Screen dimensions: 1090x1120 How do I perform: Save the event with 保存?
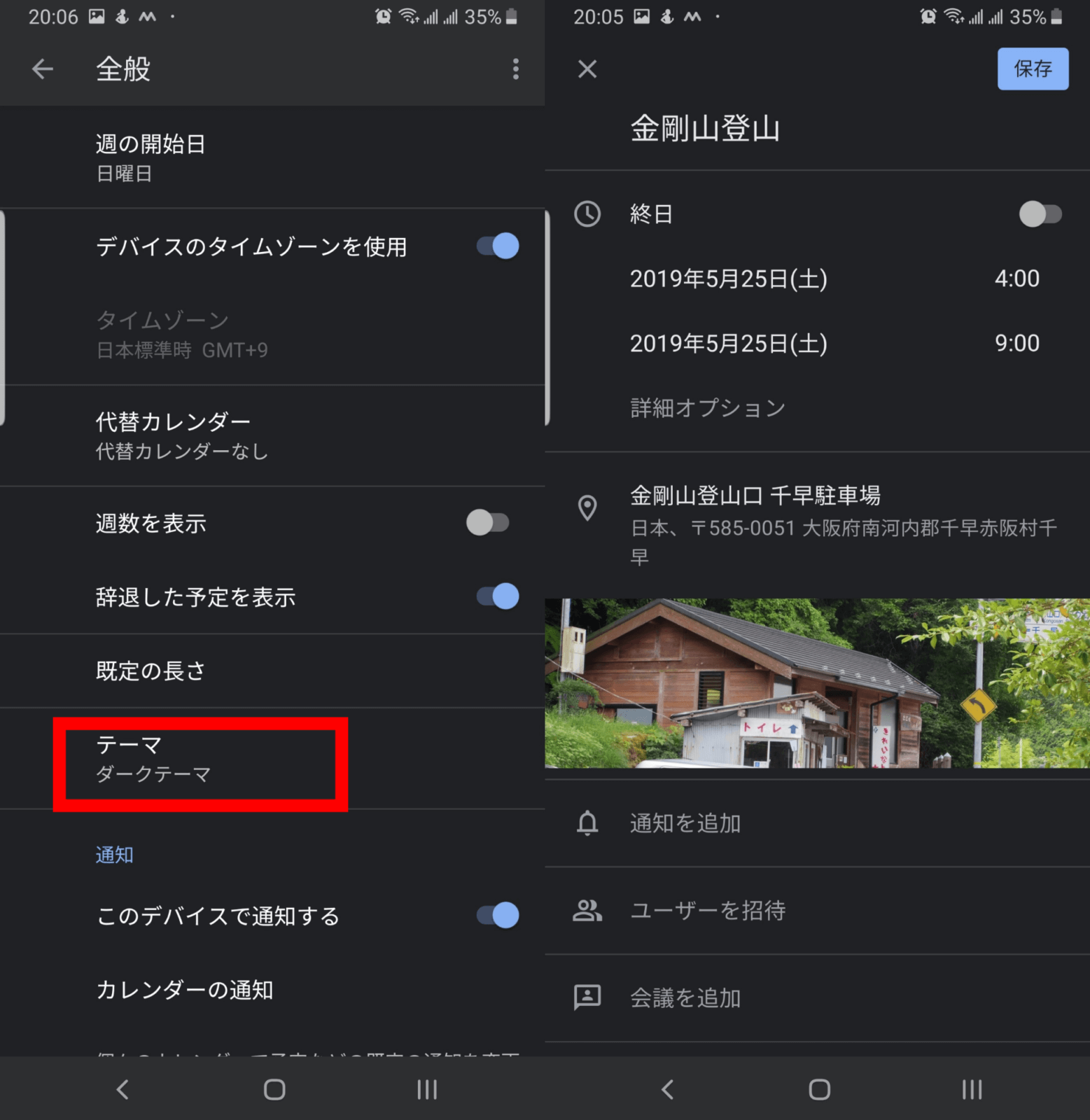pos(1033,69)
